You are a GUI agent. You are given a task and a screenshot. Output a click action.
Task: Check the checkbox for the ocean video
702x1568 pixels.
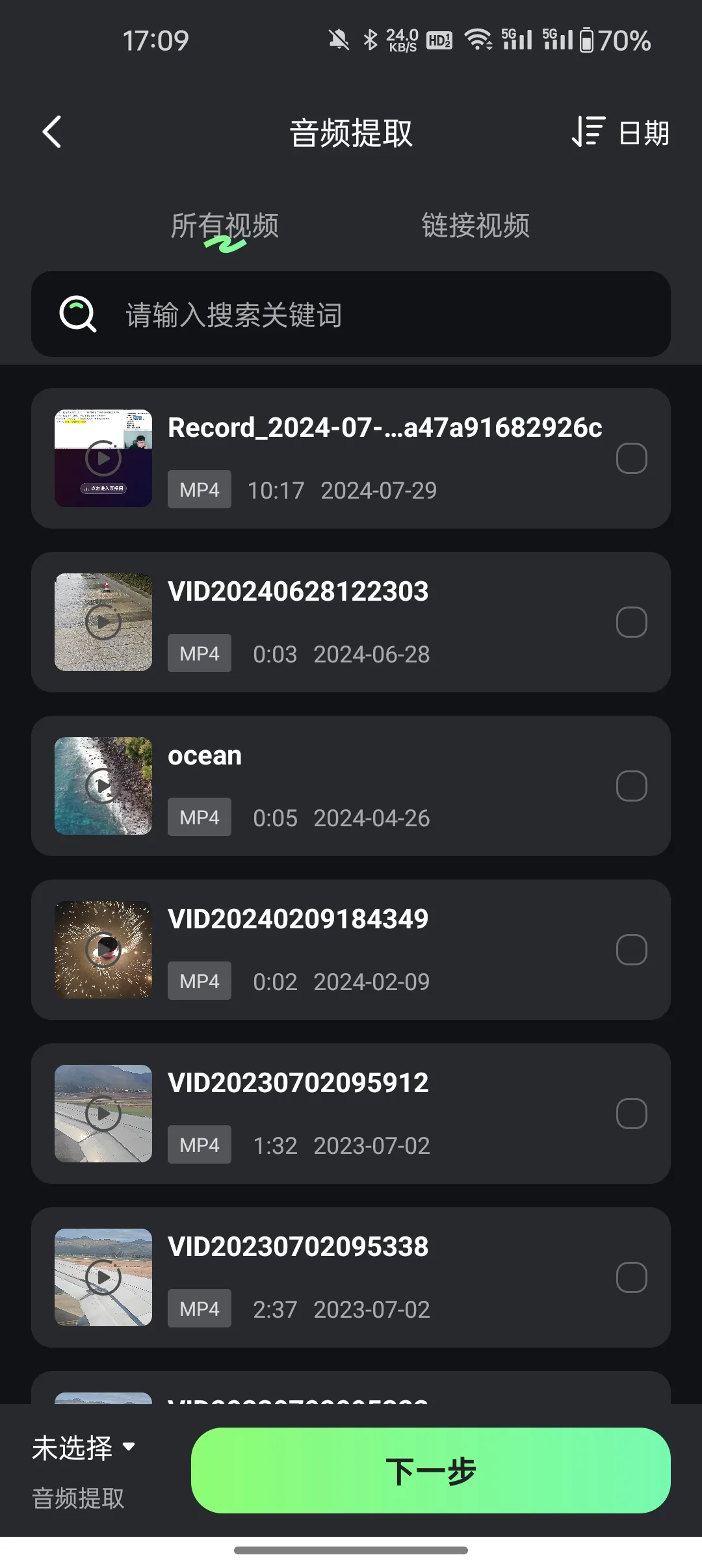pyautogui.click(x=630, y=785)
